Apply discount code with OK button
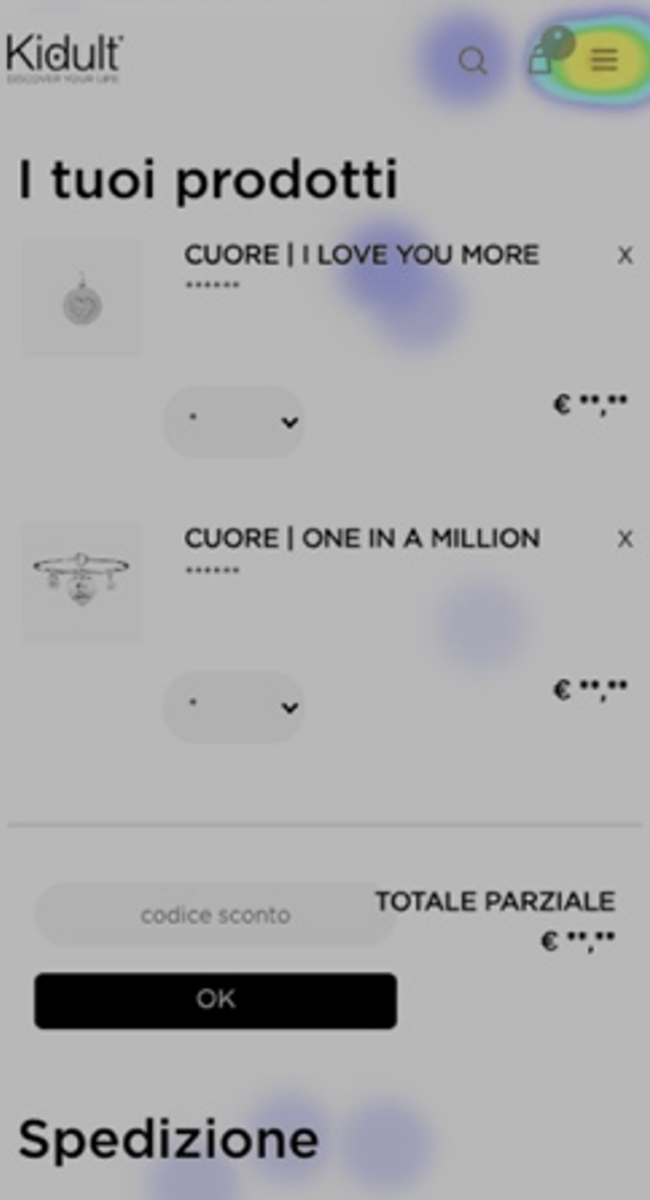The width and height of the screenshot is (650, 1200). 215,1000
